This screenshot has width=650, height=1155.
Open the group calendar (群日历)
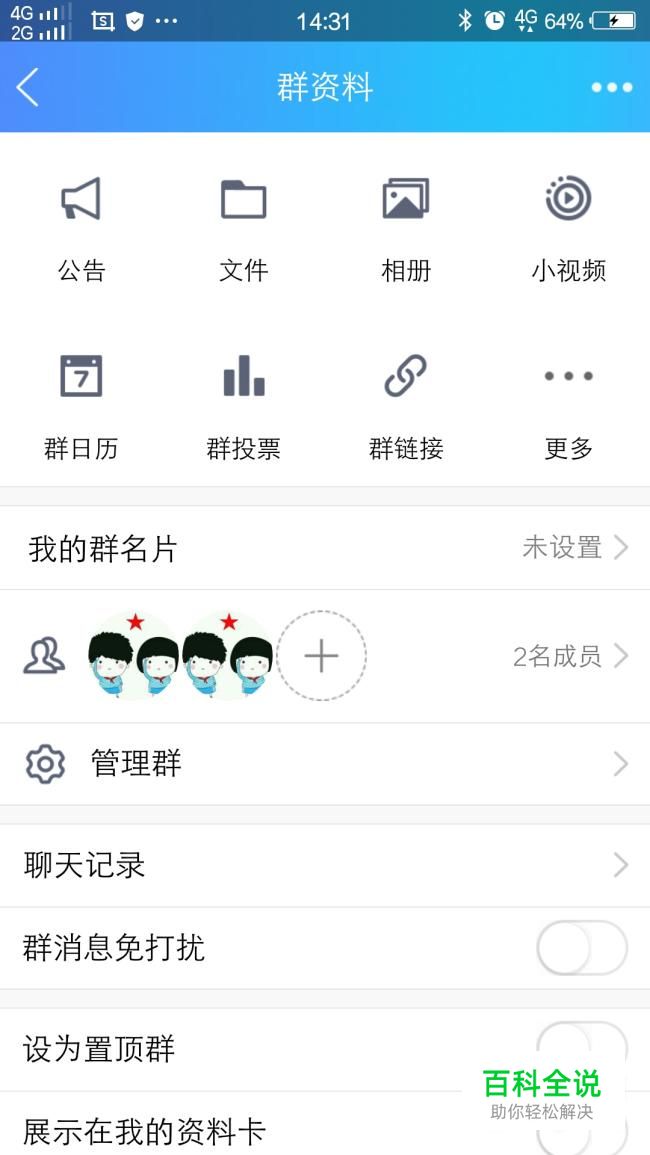coord(81,405)
